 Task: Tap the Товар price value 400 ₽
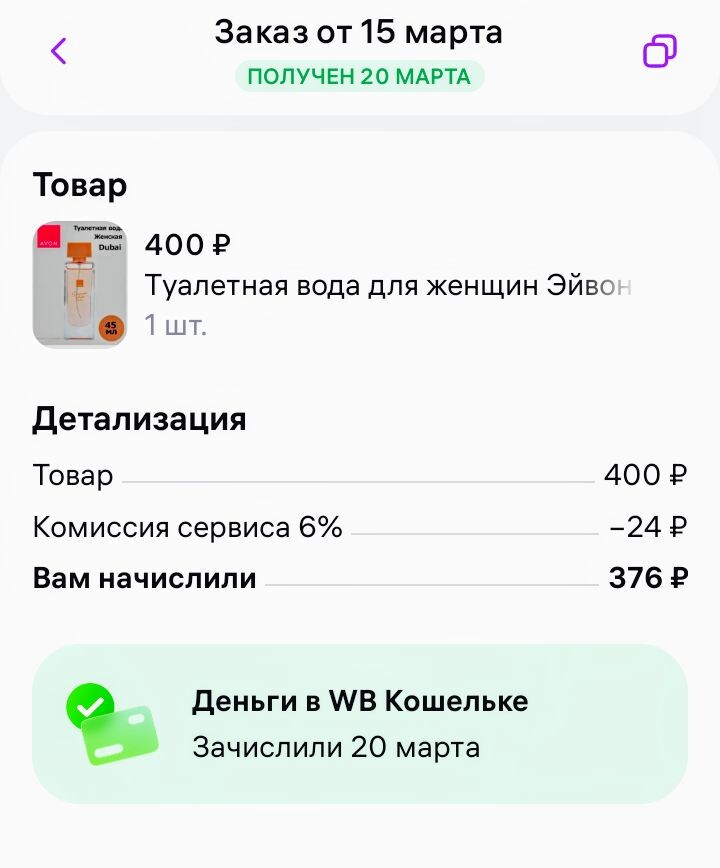tap(645, 476)
